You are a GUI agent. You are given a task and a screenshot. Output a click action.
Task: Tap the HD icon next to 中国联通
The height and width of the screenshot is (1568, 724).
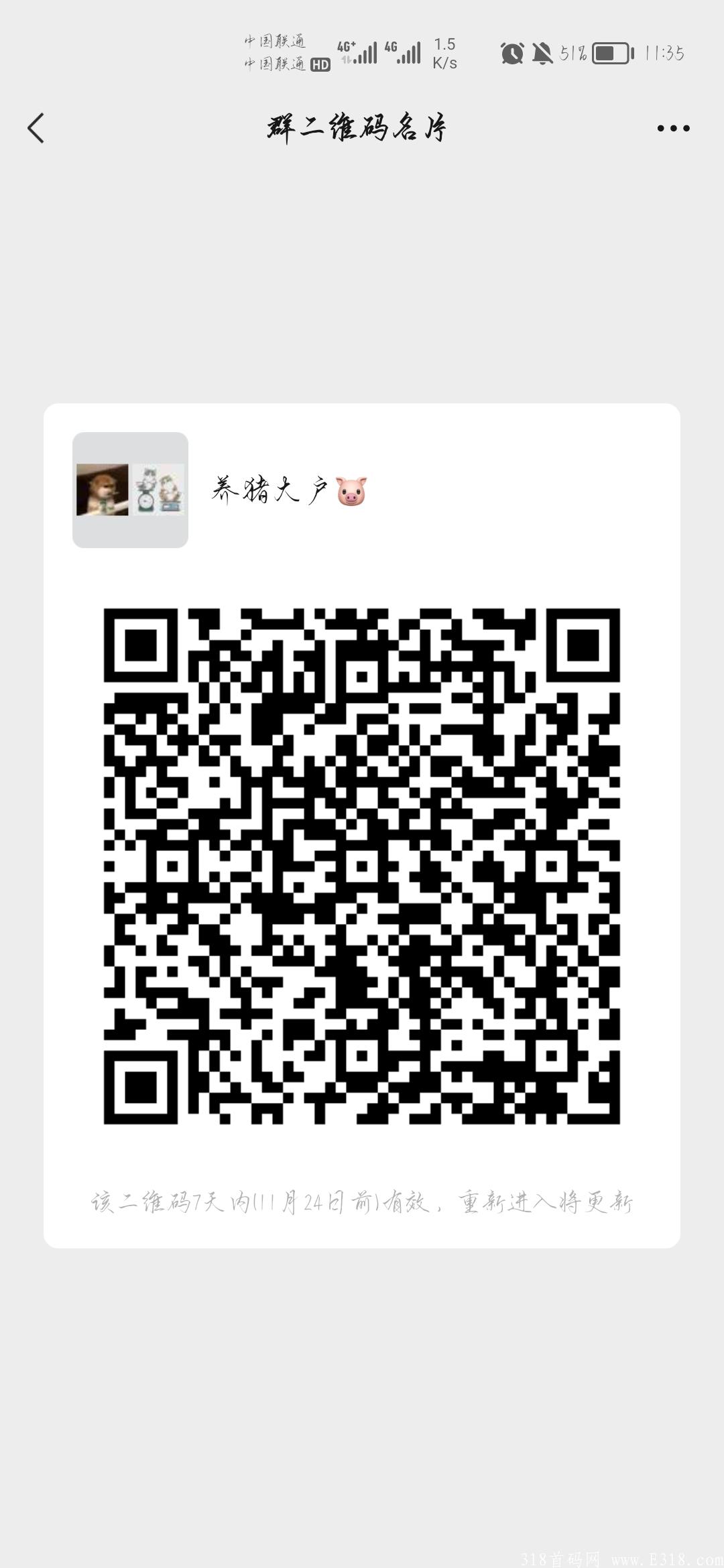tap(320, 66)
